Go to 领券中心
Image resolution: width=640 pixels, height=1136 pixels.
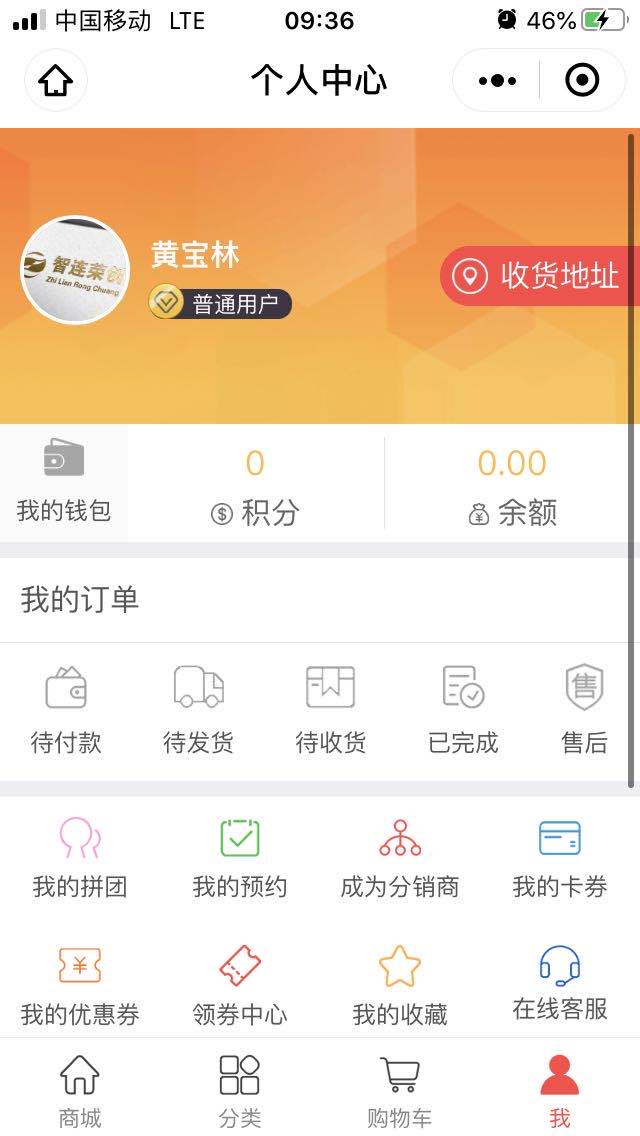240,986
